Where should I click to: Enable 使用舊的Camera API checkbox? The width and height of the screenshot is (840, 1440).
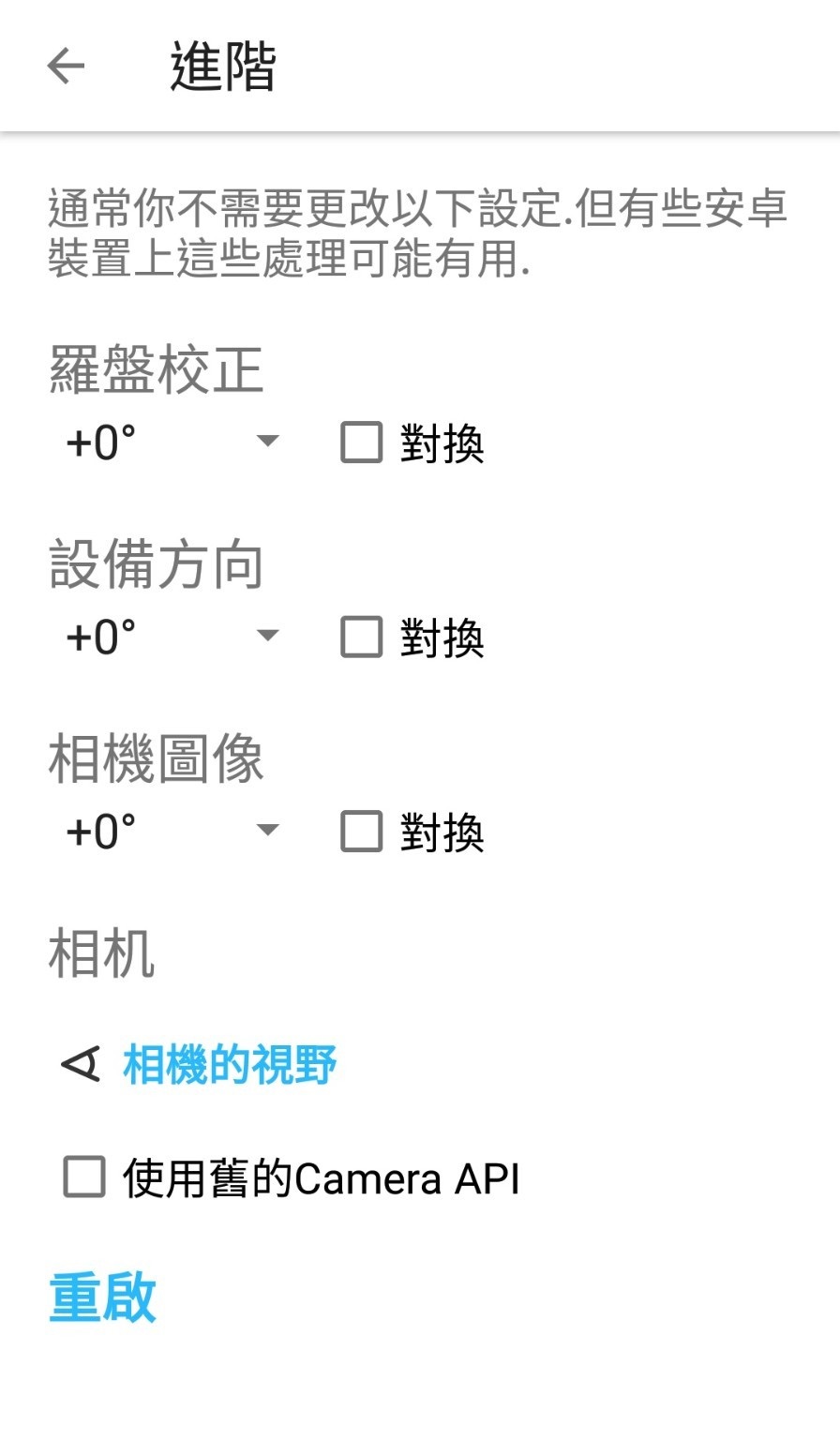[84, 1177]
